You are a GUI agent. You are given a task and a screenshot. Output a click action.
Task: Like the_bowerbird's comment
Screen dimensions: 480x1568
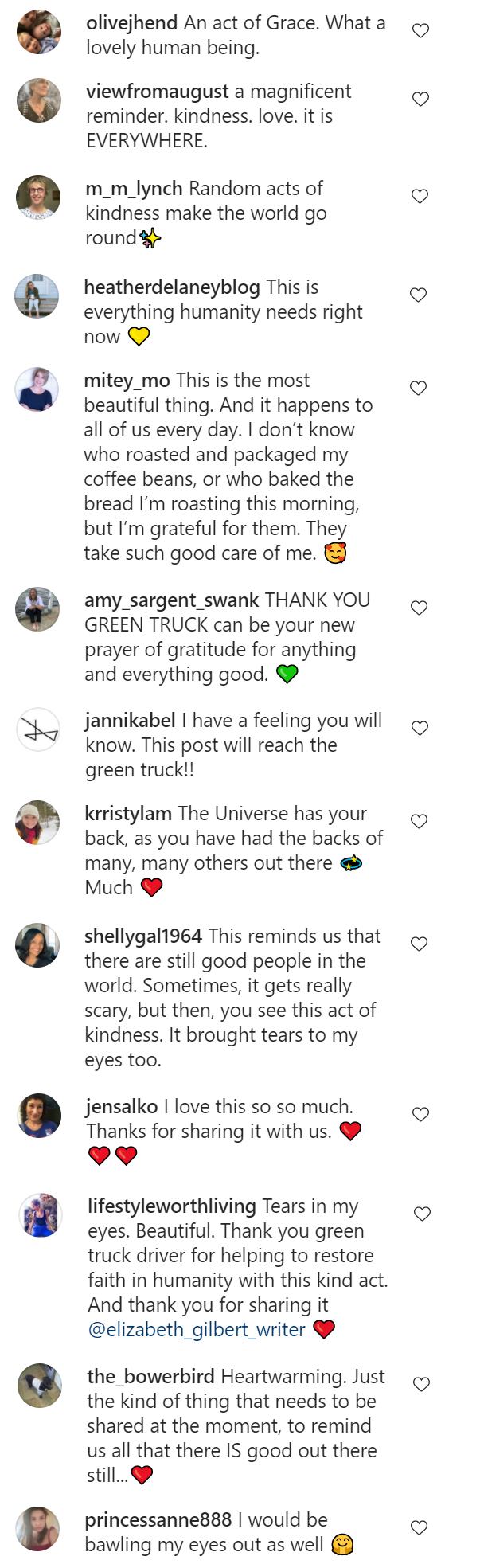(x=422, y=1385)
